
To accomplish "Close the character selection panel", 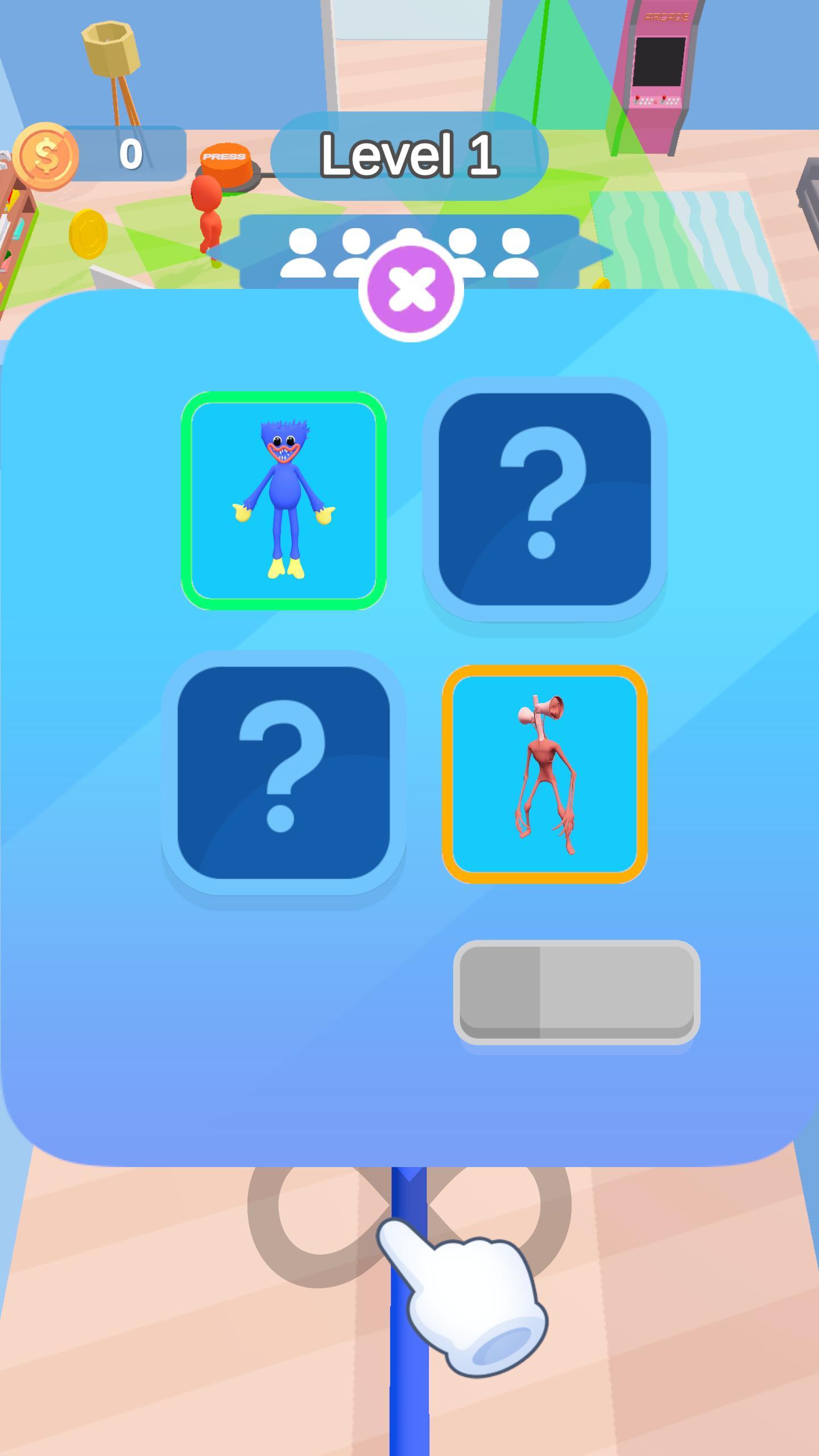I will point(411,289).
